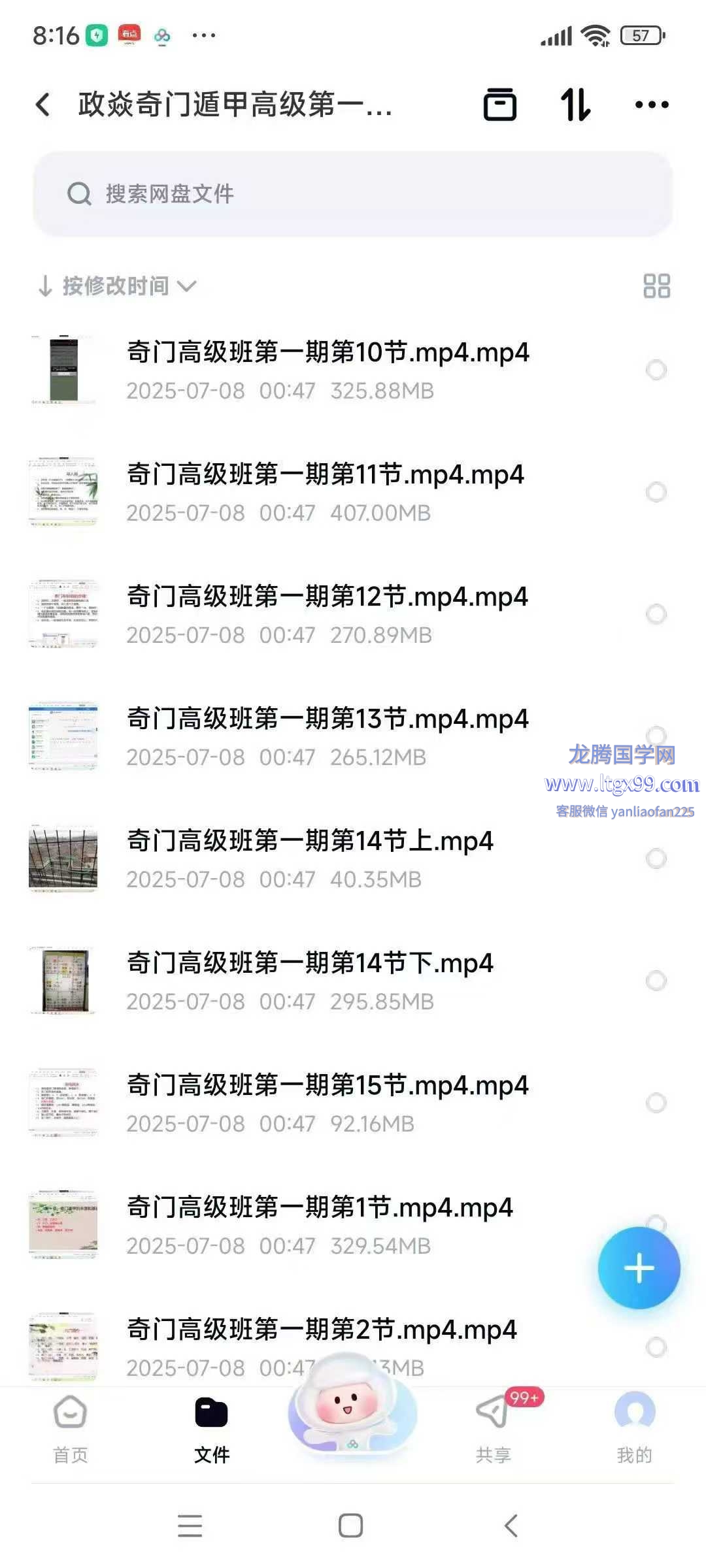Tap the 搜索网盘文件 search field
Screen dimensions: 706x1568
353,194
